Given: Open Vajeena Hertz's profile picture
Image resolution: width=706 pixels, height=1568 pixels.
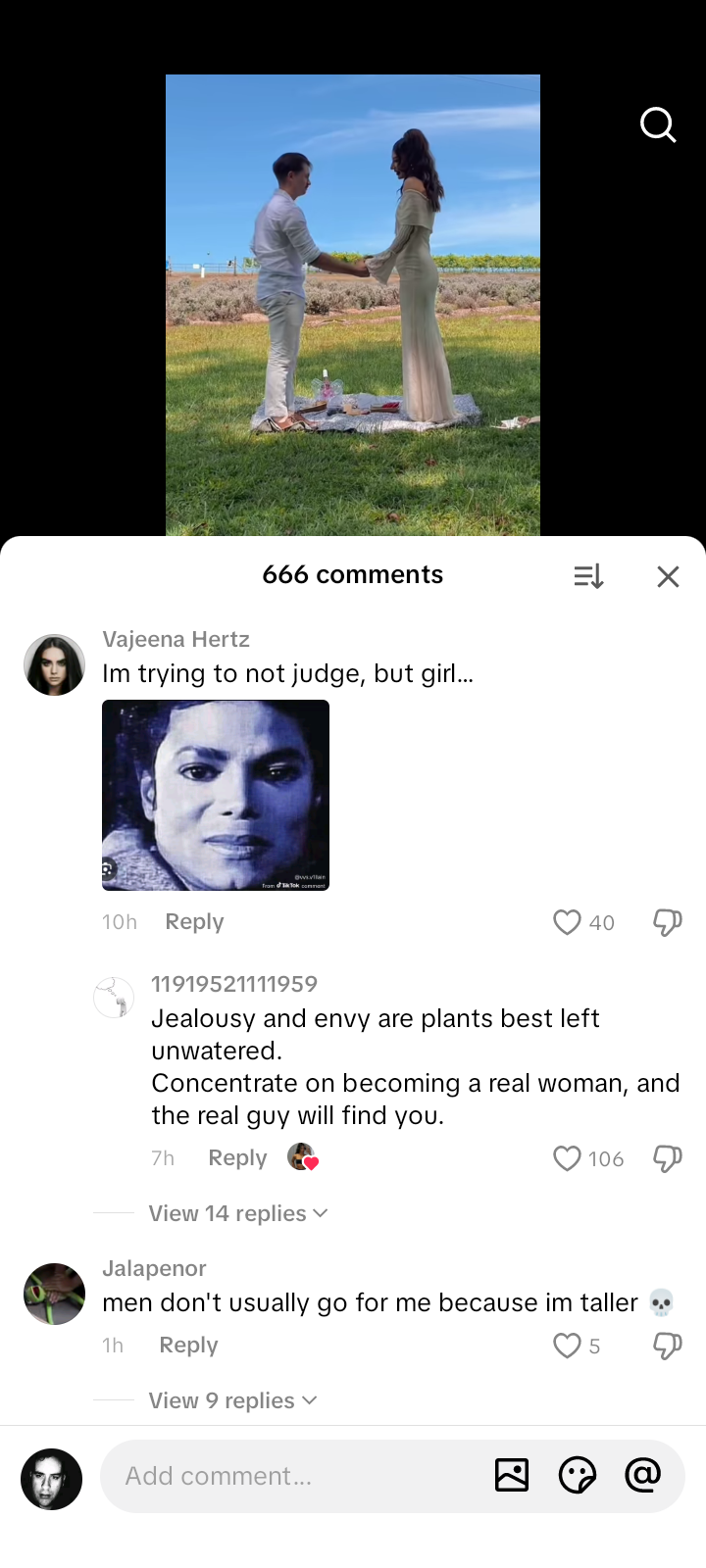Looking at the screenshot, I should pyautogui.click(x=55, y=665).
